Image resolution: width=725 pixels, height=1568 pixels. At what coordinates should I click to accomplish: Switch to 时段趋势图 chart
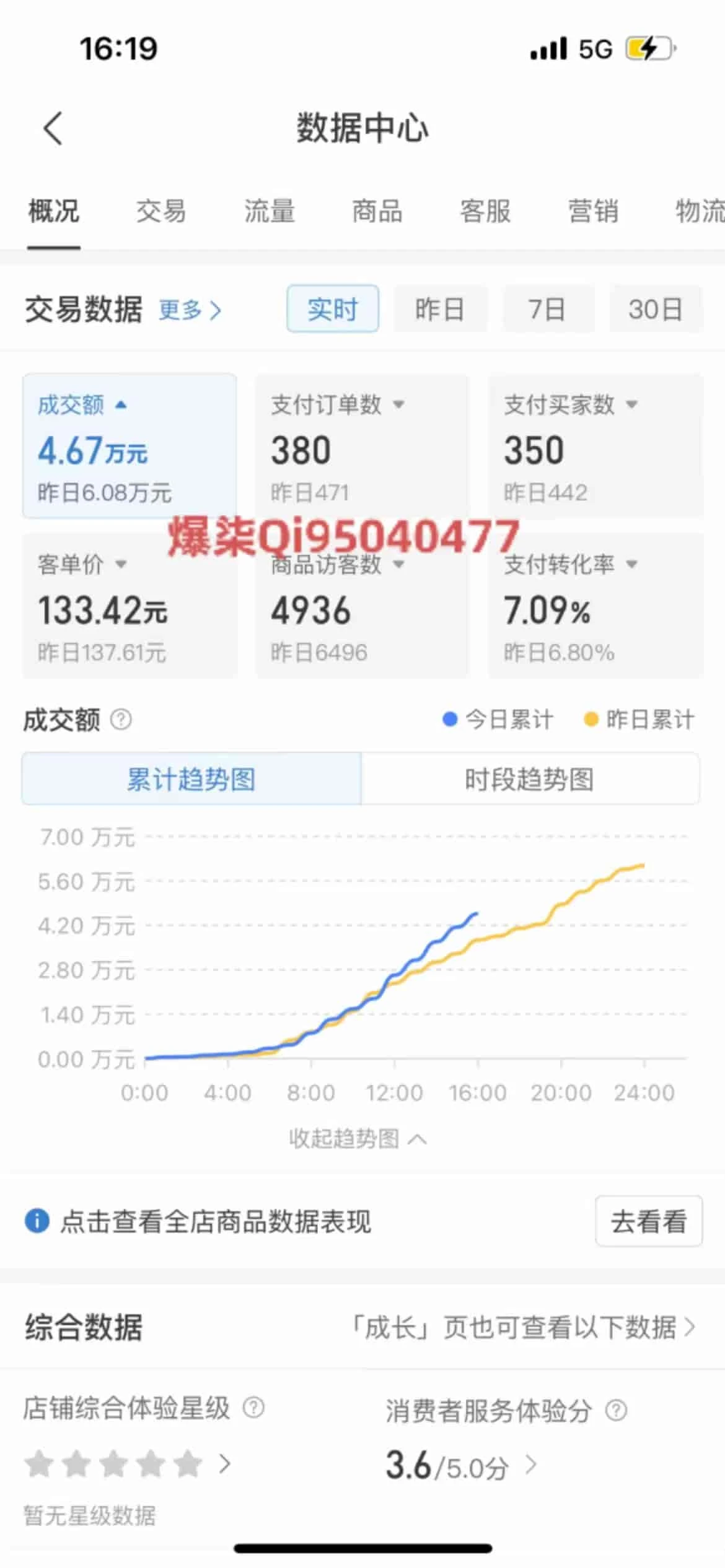530,779
